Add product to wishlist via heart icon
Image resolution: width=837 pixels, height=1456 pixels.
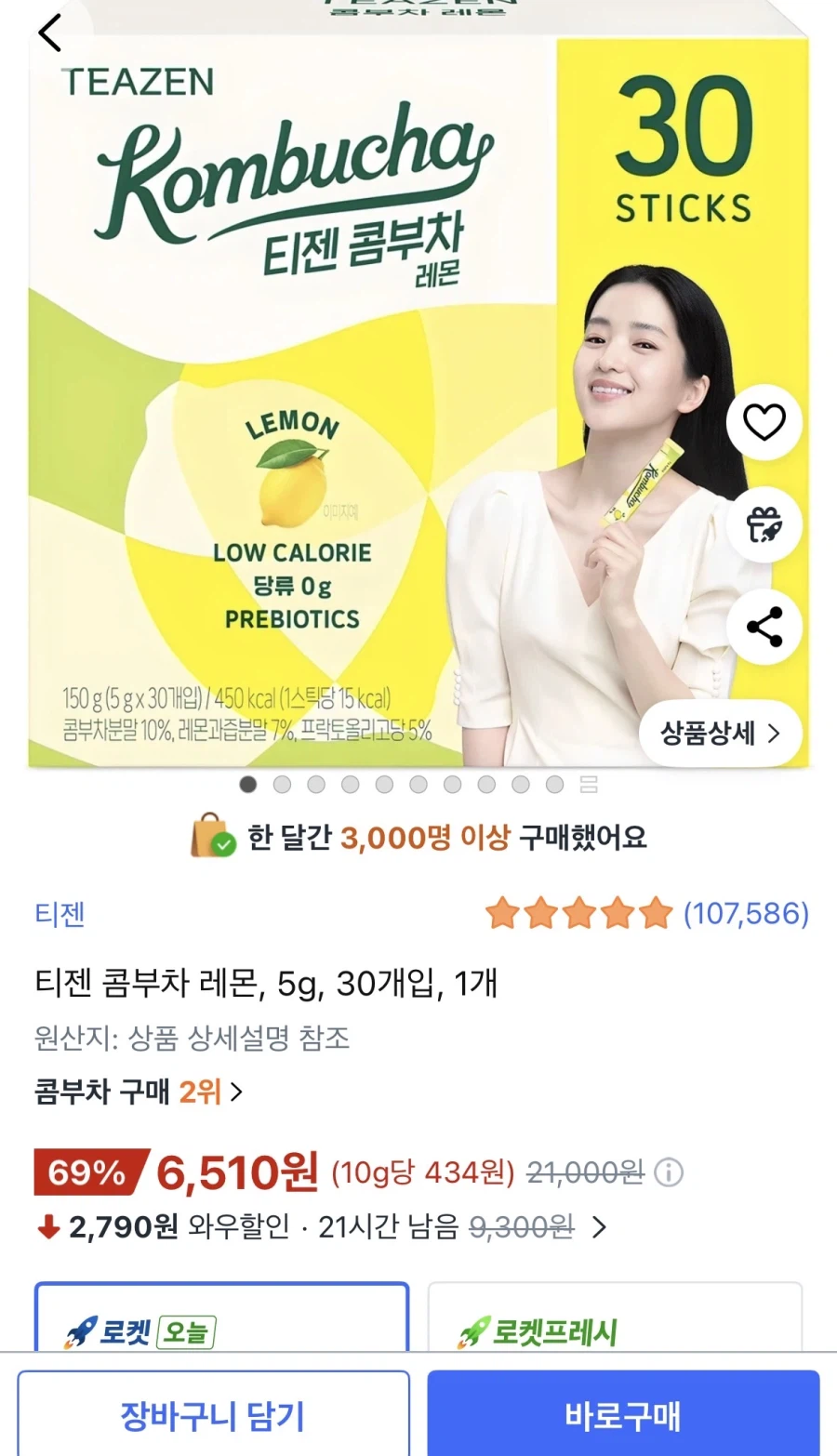pos(764,421)
